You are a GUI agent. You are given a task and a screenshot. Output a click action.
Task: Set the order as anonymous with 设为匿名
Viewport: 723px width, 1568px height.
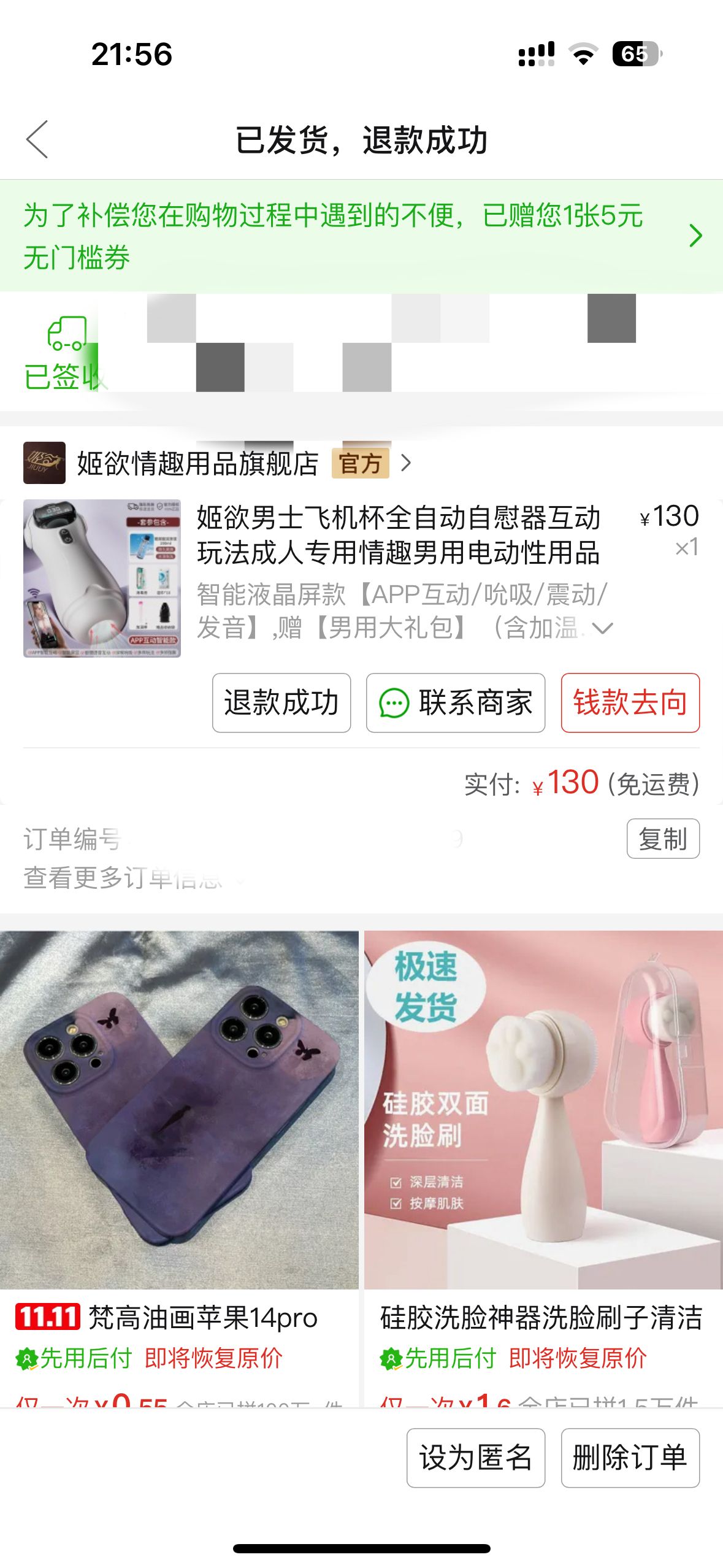(475, 1458)
